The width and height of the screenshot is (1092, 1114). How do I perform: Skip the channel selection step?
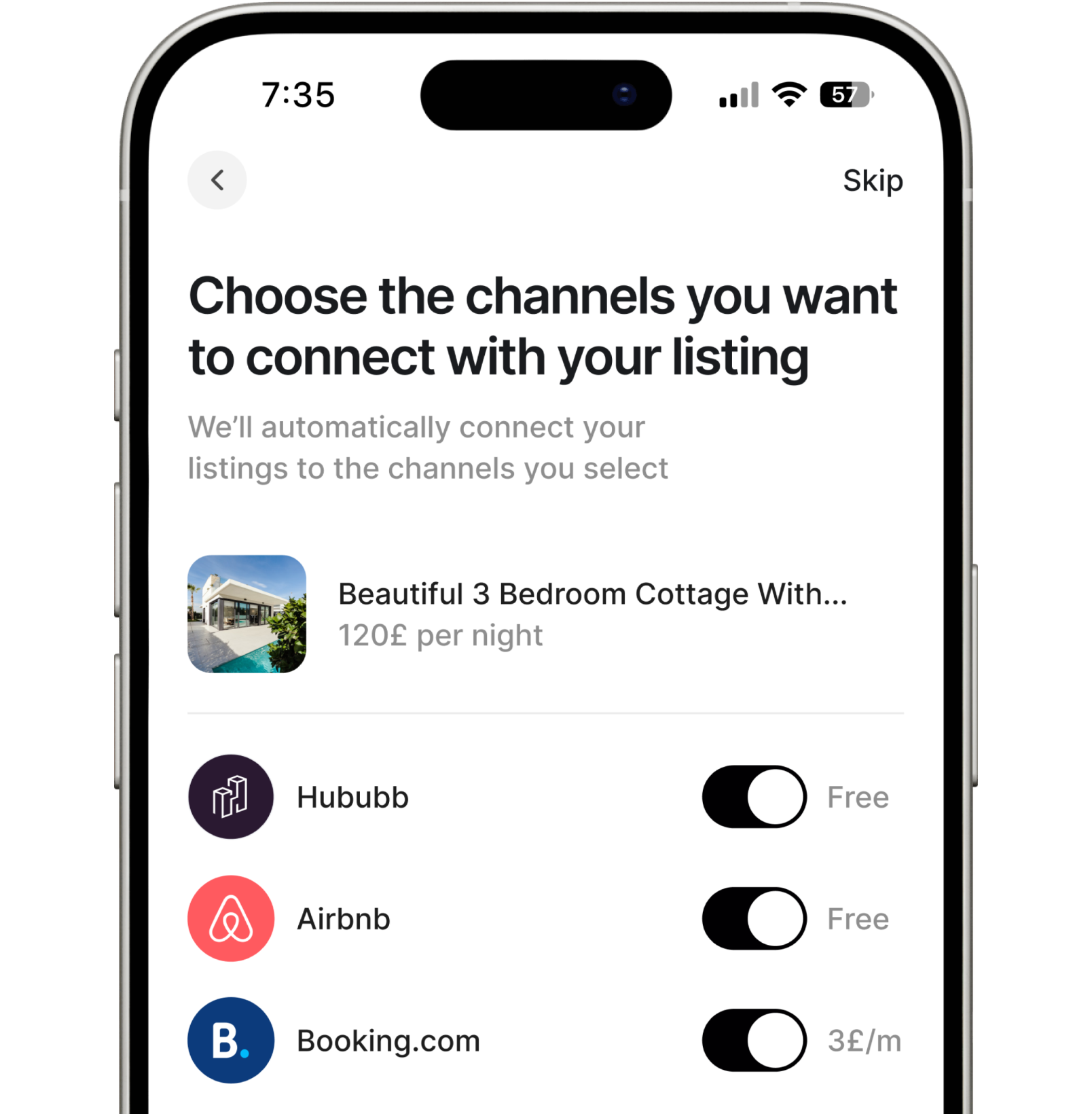(x=872, y=181)
